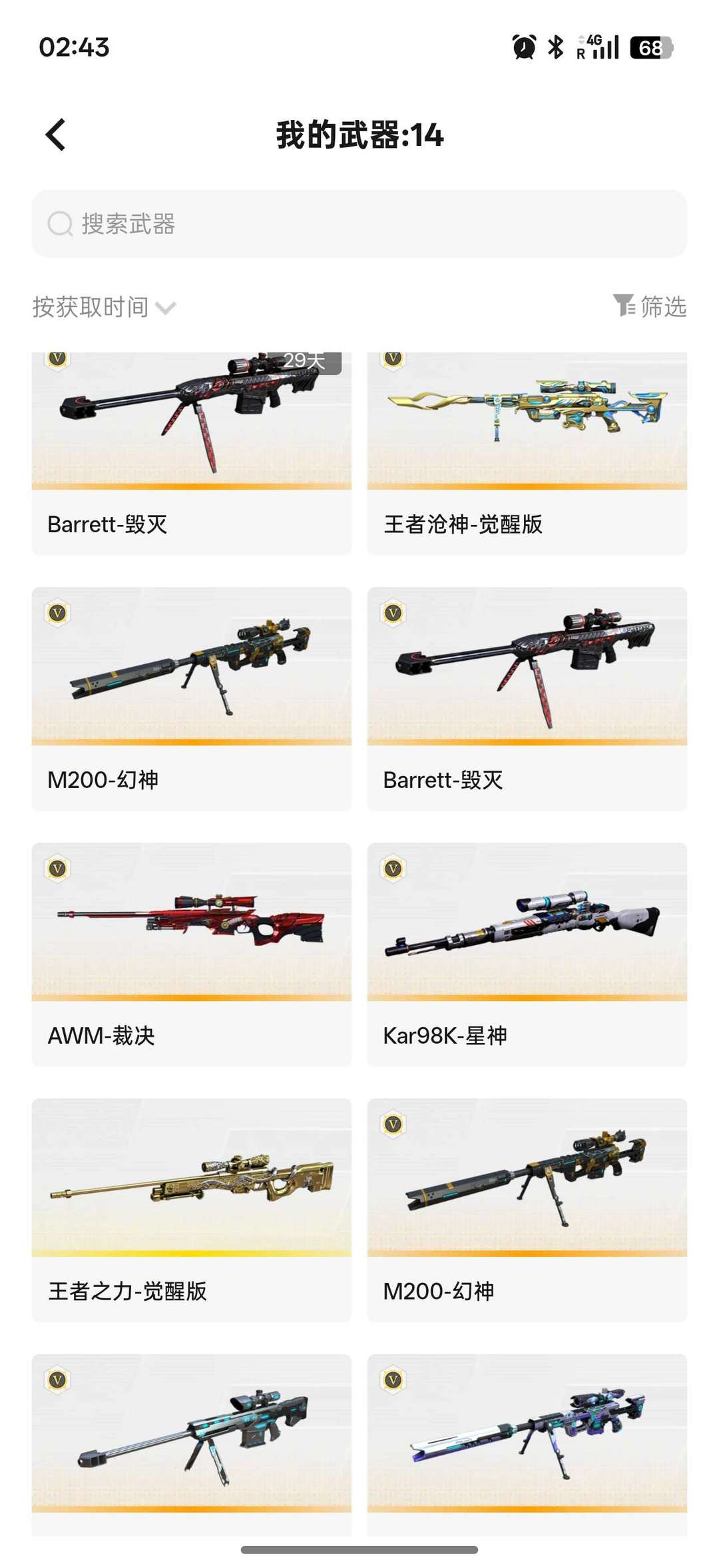This screenshot has width=719, height=1568.
Task: Open the 王者沧神-觉醒版 weapon card
Action: [x=527, y=453]
